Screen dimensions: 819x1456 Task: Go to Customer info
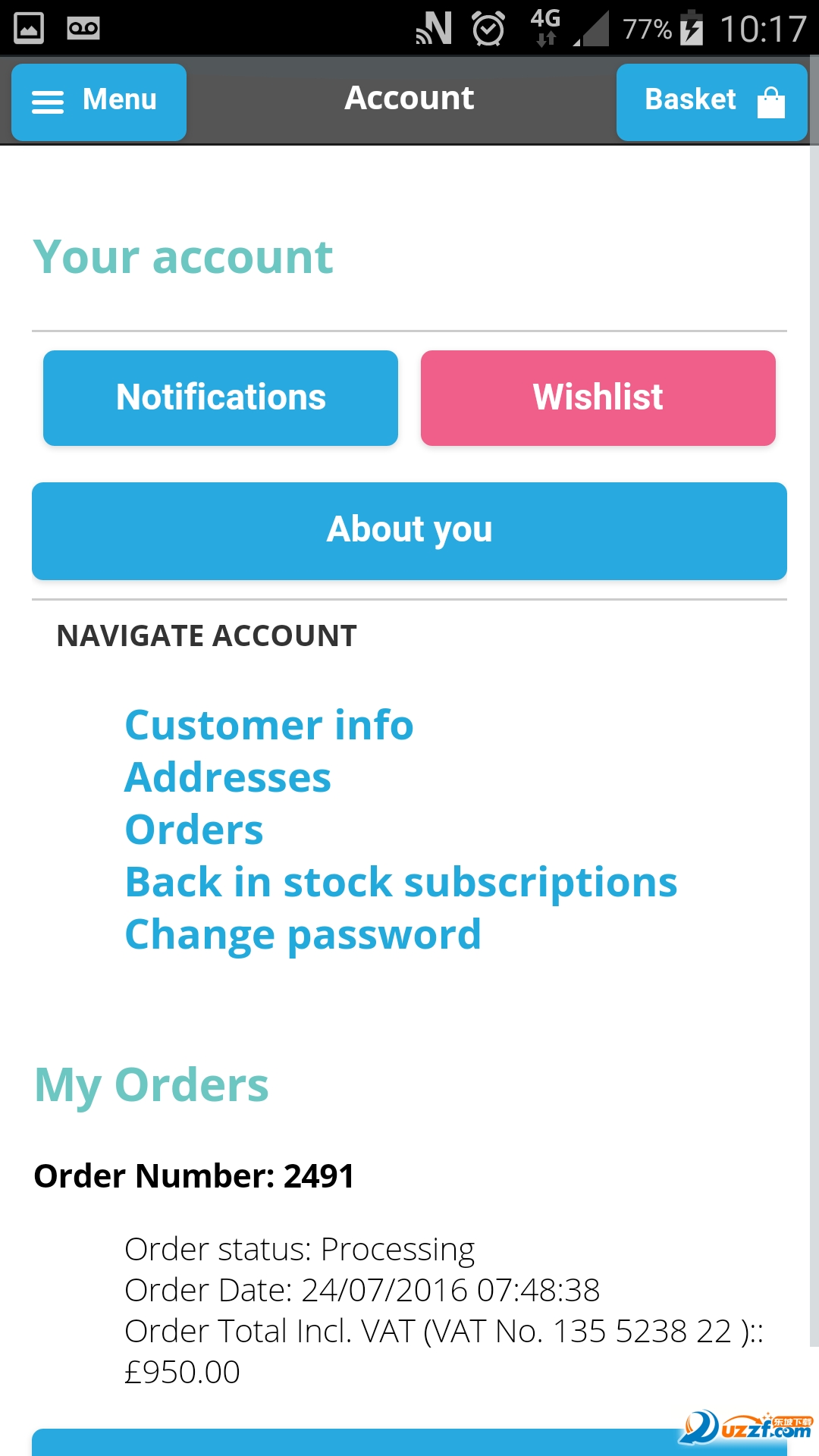pyautogui.click(x=269, y=725)
